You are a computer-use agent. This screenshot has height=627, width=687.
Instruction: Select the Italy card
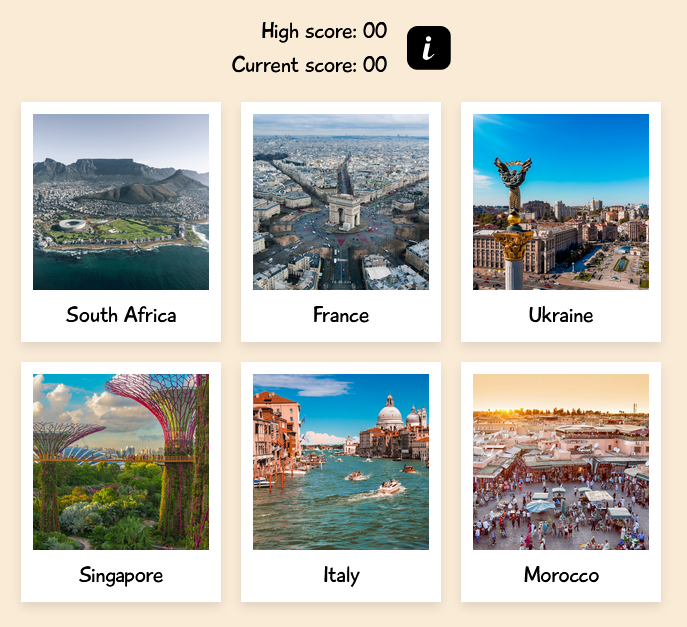pos(341,481)
